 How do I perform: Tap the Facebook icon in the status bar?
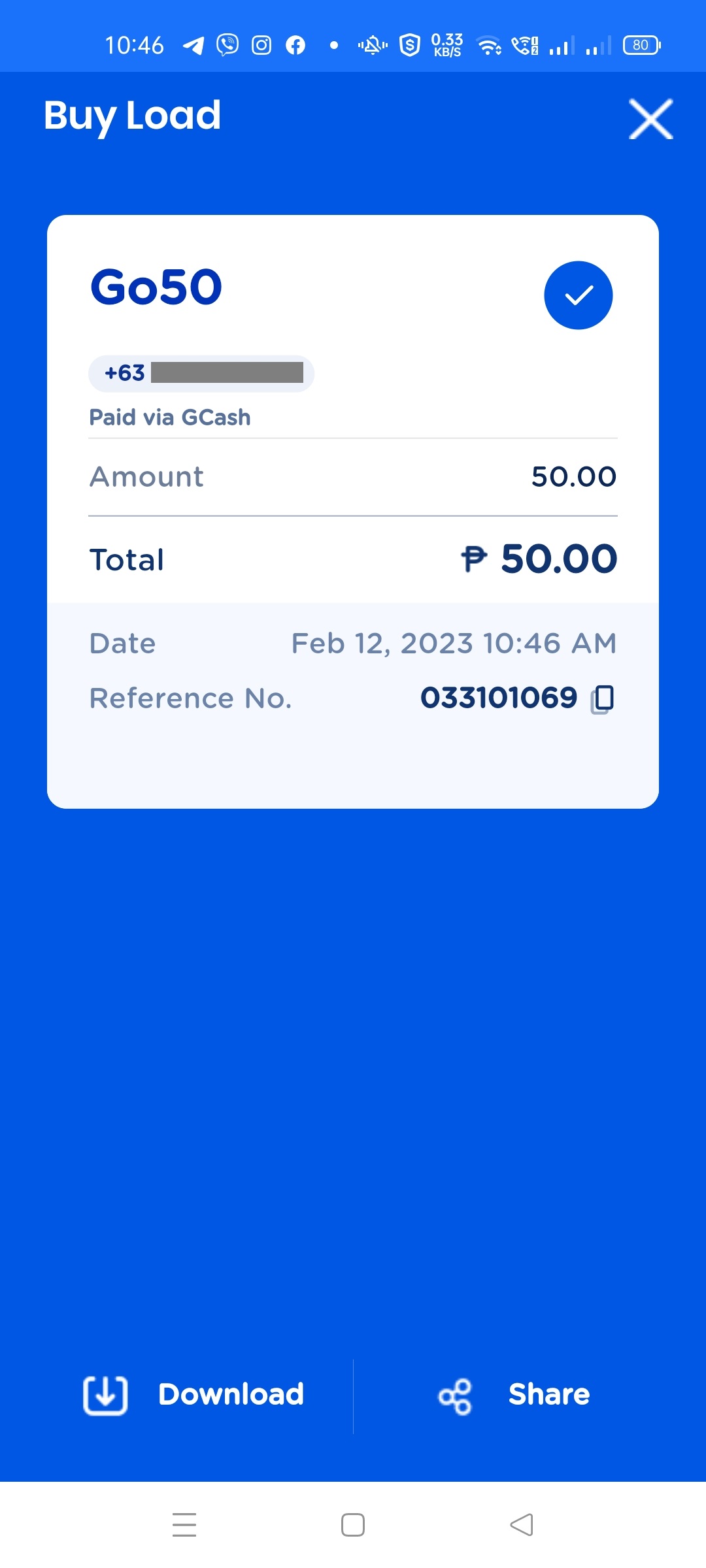pyautogui.click(x=295, y=44)
